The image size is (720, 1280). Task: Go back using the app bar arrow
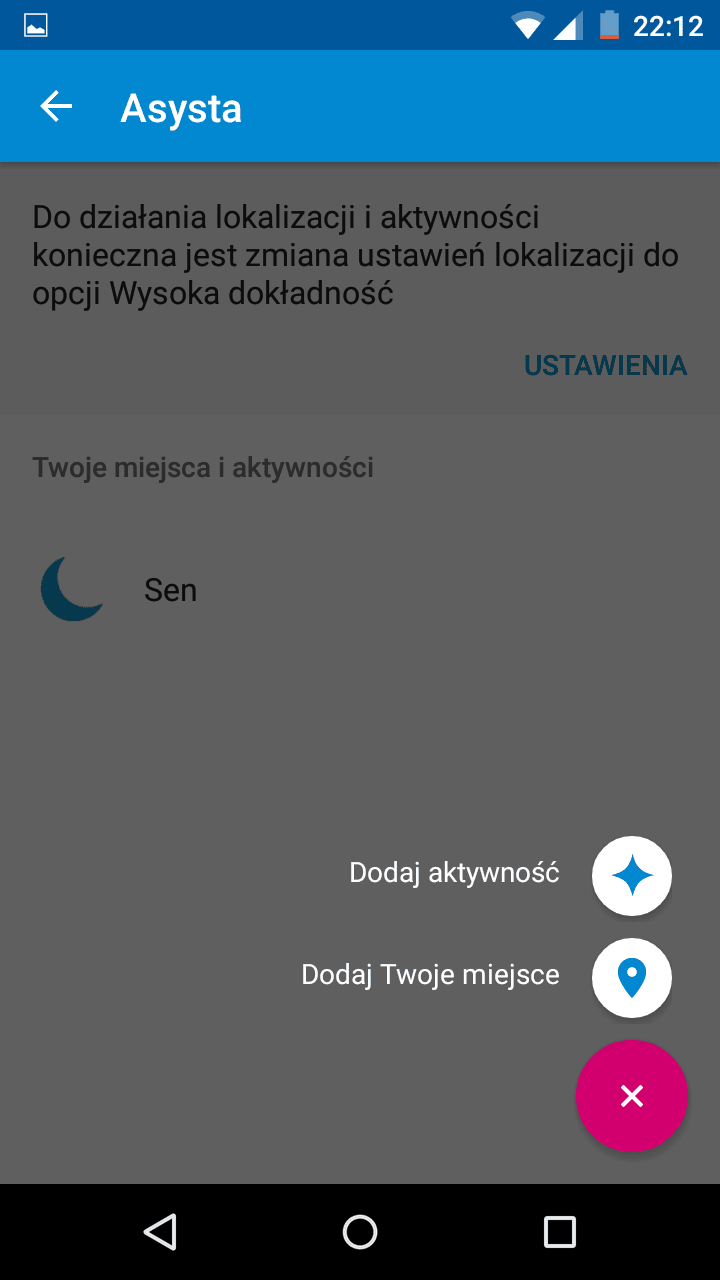coord(56,107)
